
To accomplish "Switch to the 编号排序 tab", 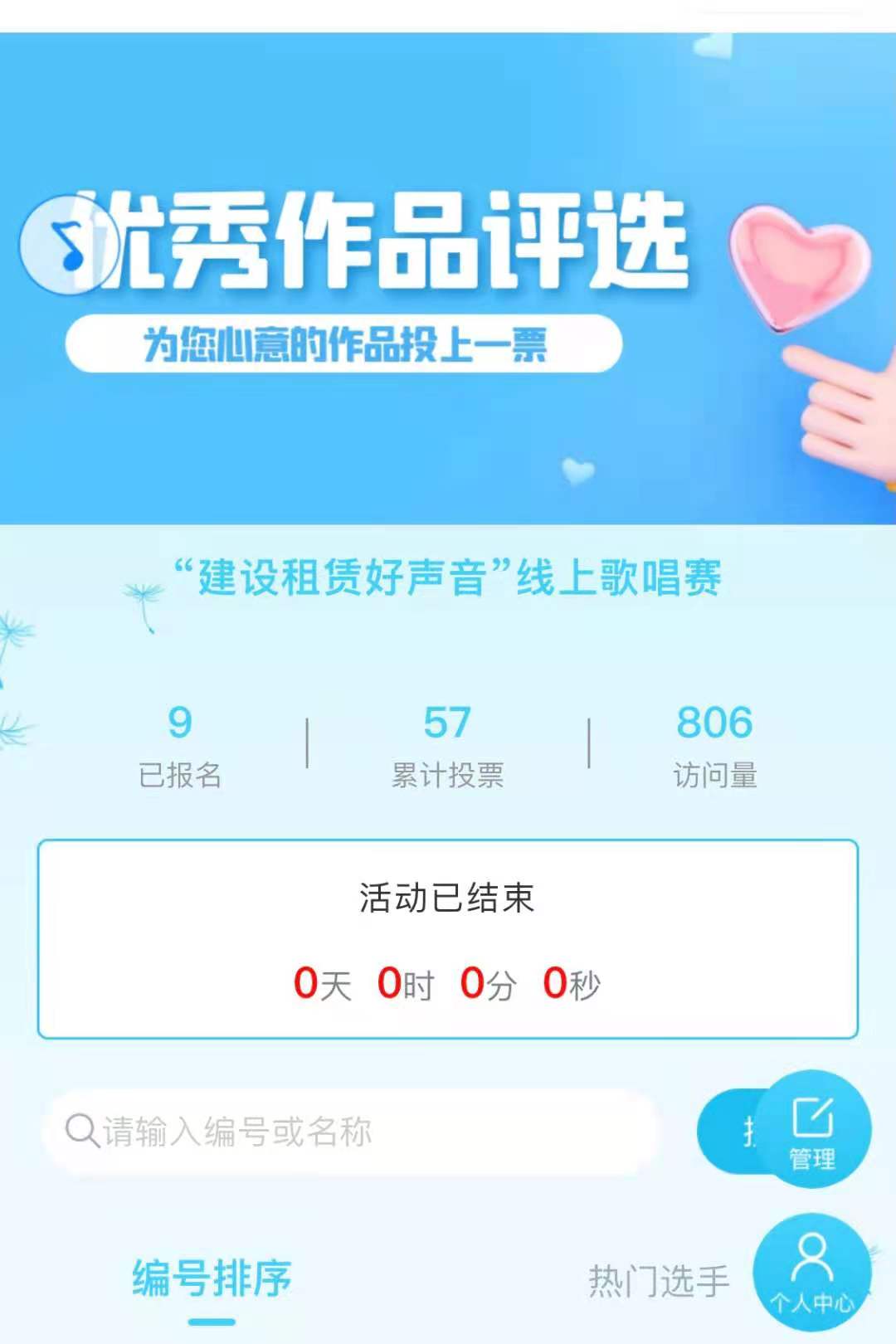I will pyautogui.click(x=212, y=1279).
